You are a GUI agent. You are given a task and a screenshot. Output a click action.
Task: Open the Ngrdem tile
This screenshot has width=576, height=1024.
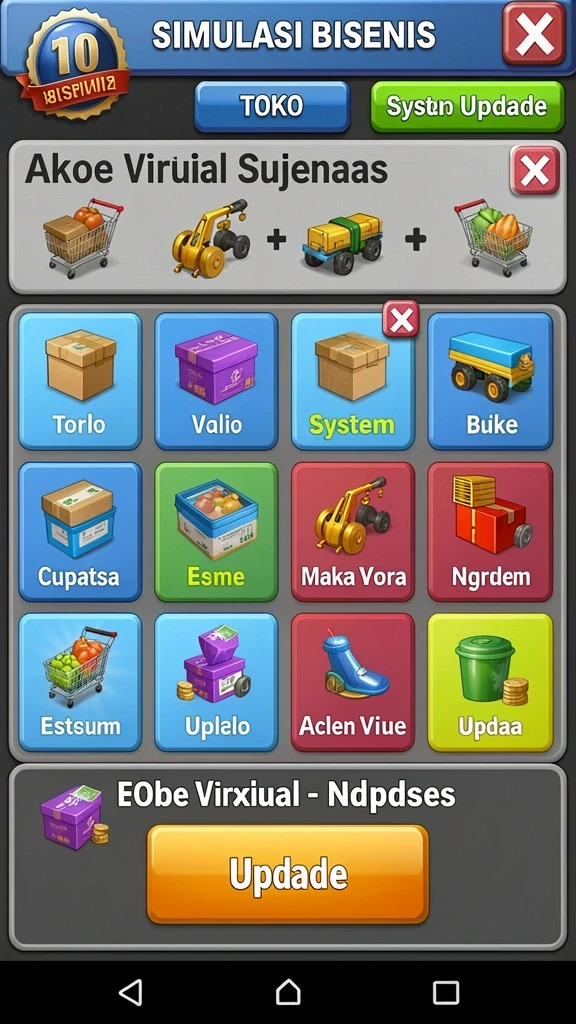(x=490, y=532)
